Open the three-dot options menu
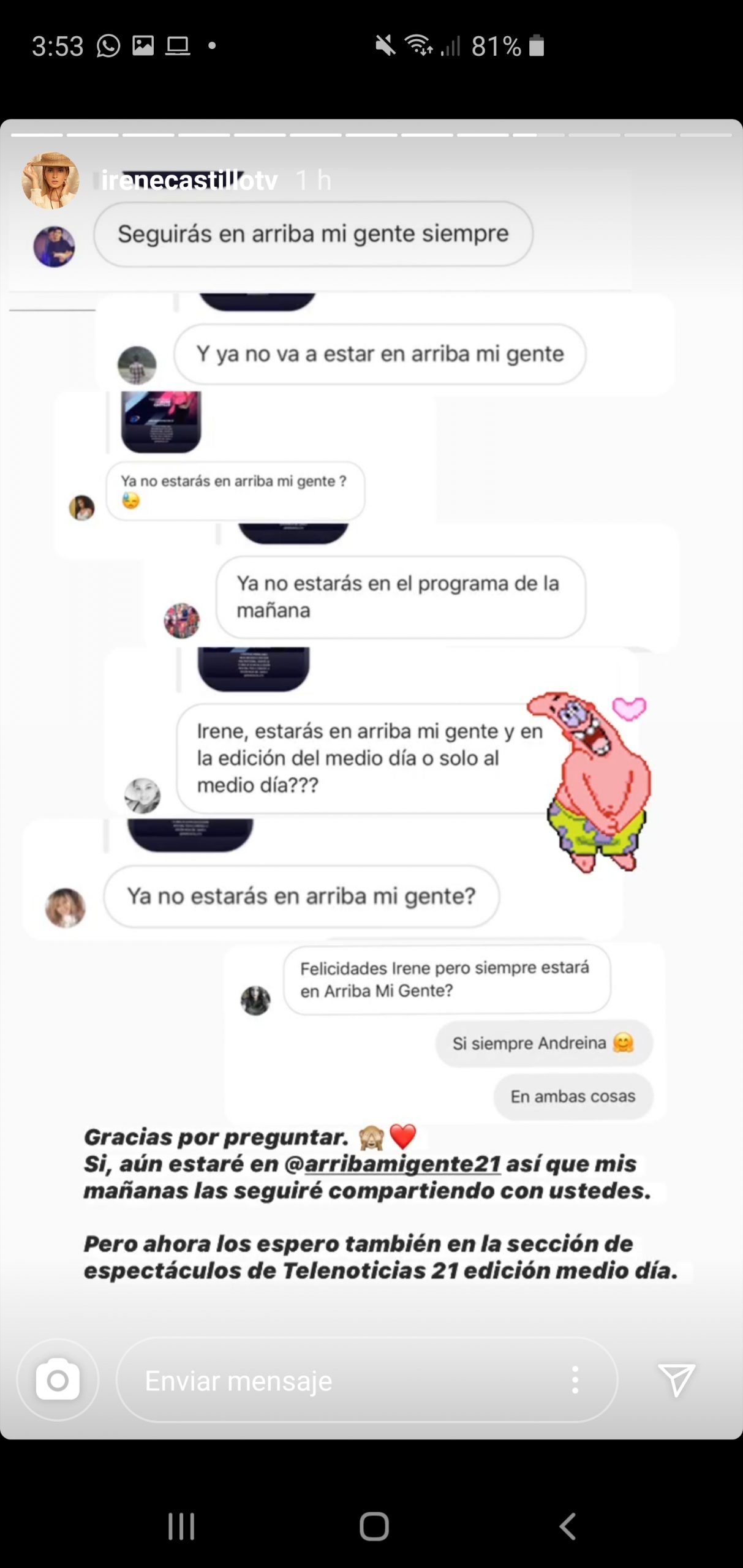This screenshot has height=1568, width=743. point(575,1380)
